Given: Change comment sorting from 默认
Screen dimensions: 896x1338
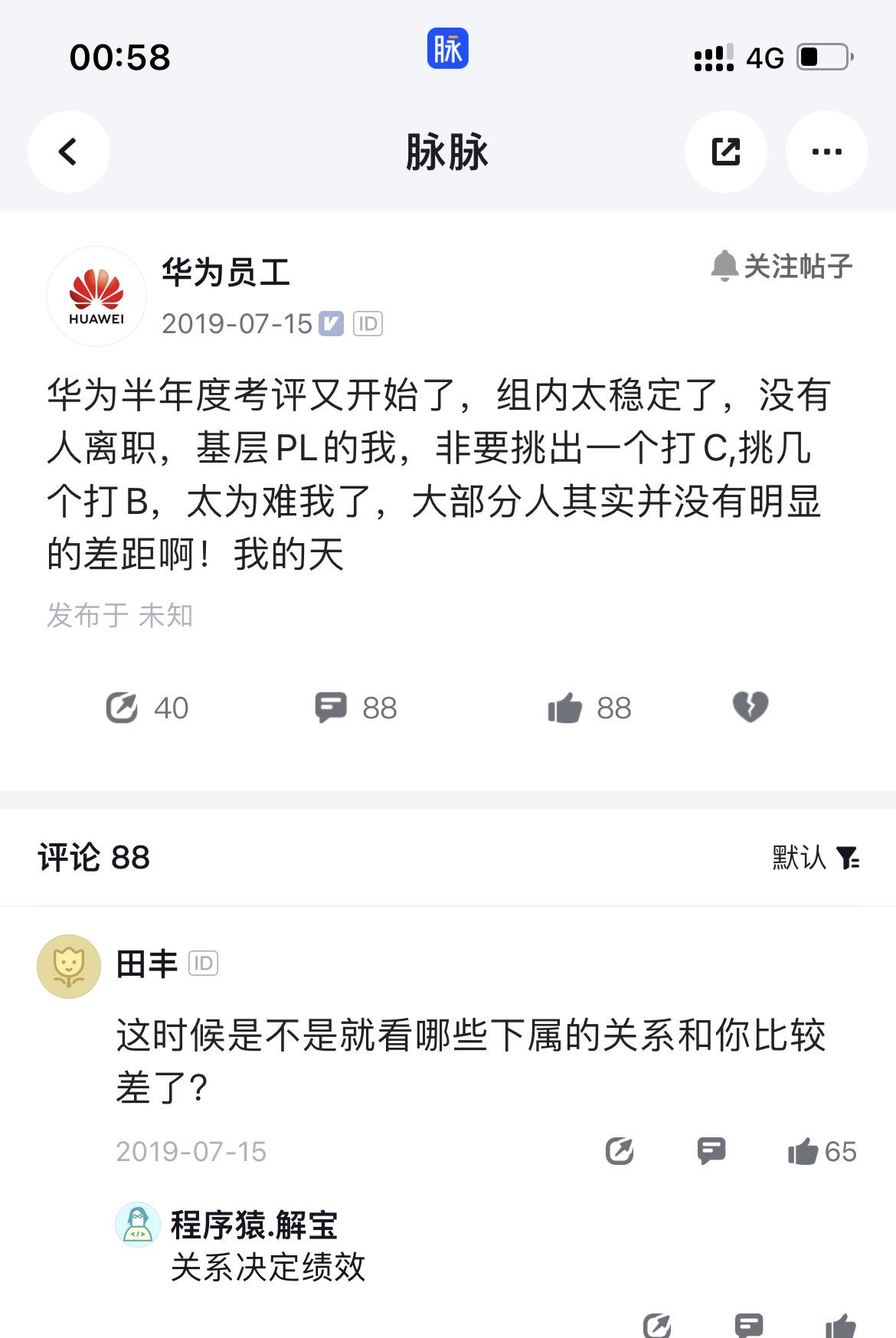Looking at the screenshot, I should click(815, 857).
